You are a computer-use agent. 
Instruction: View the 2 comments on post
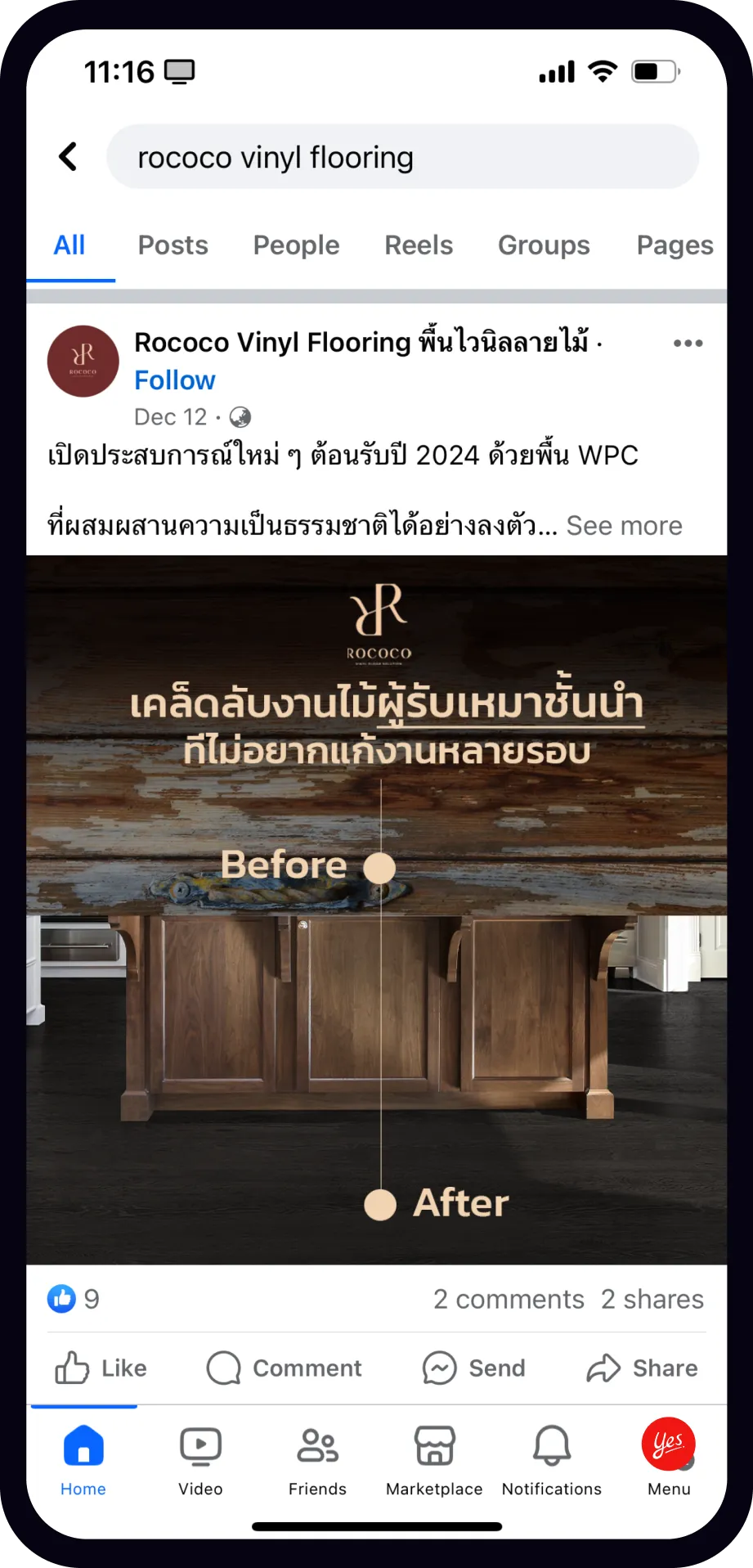(x=509, y=1299)
